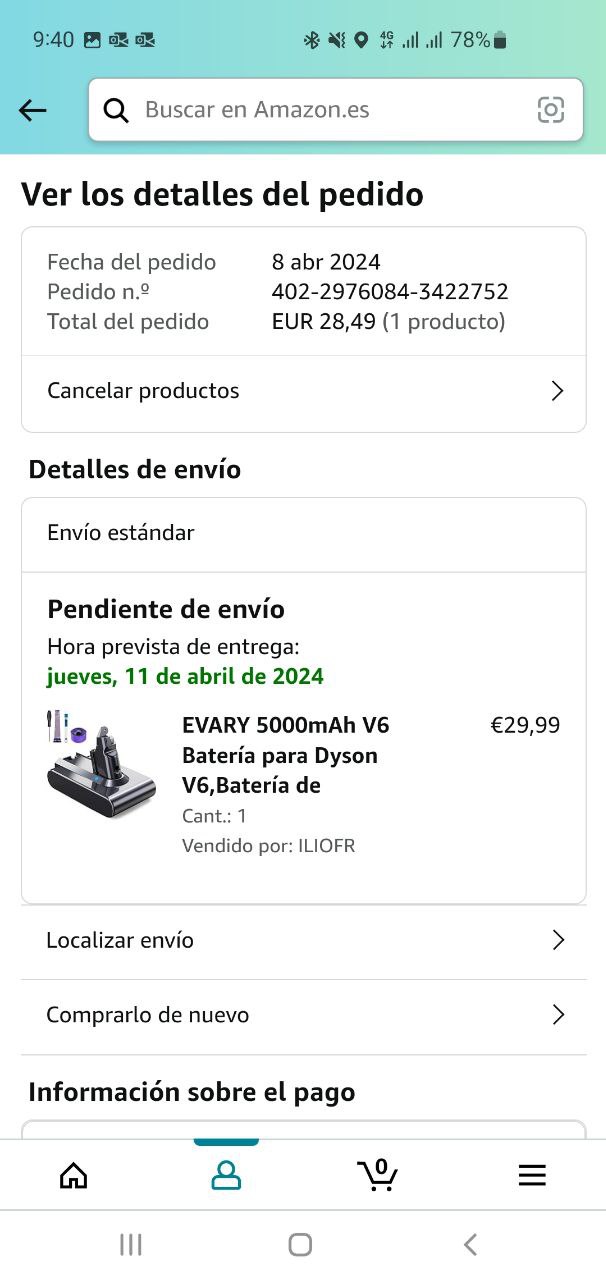Go back using the arrow icon
This screenshot has width=606, height=1280.
tap(33, 110)
